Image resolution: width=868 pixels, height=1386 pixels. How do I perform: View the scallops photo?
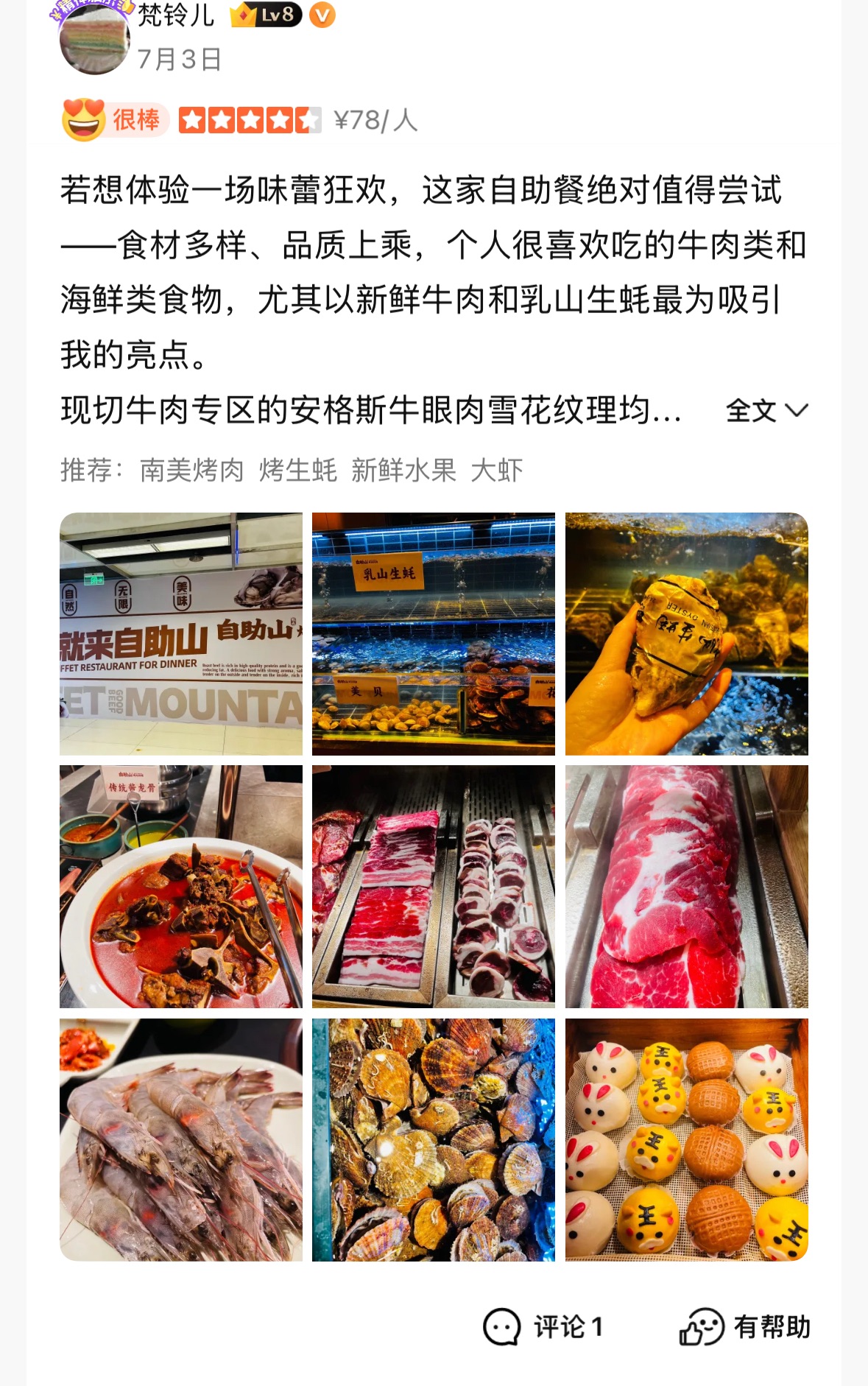pos(434,1139)
